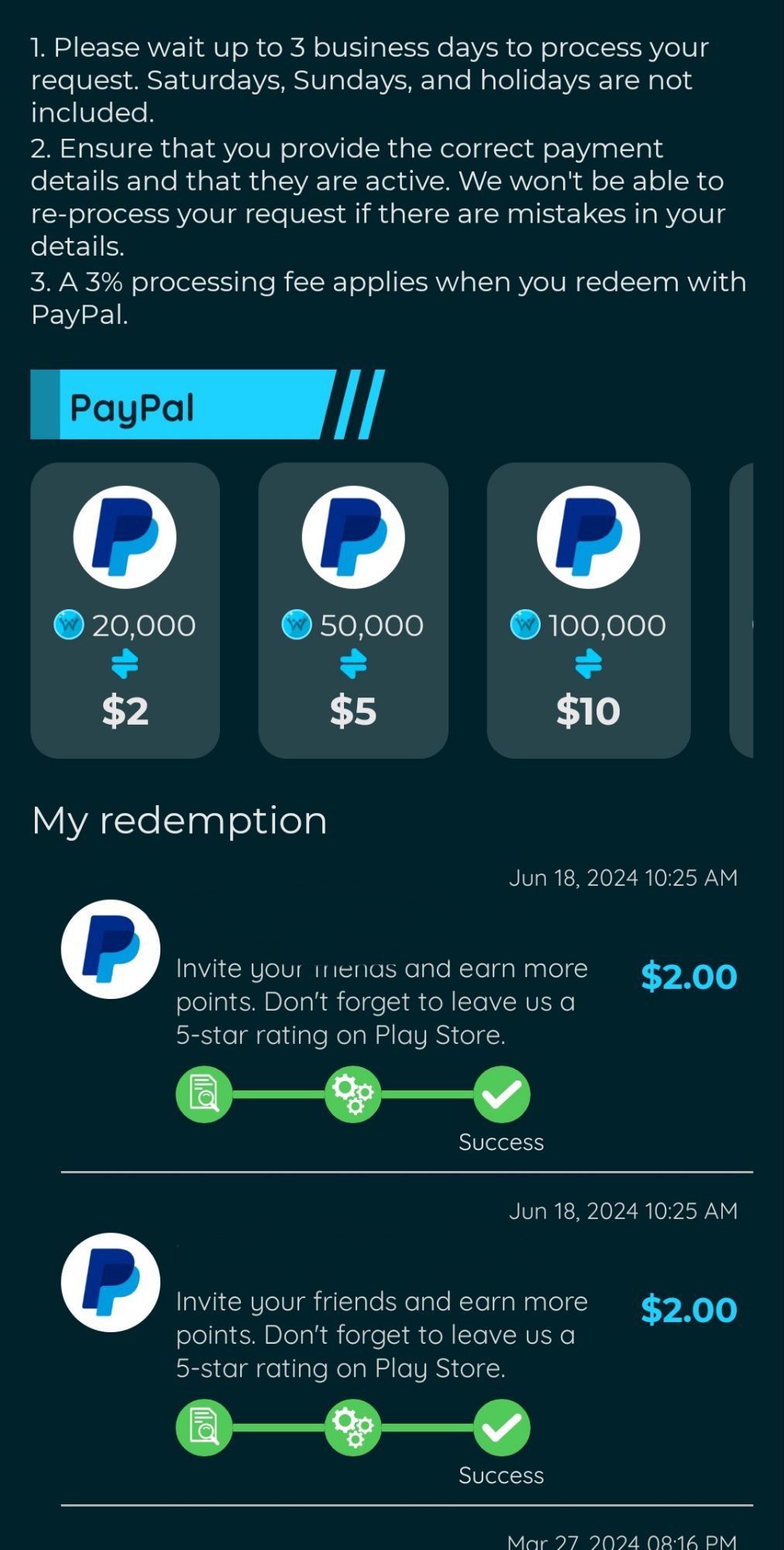Click the coin icon beside 20,000 points
Image resolution: width=784 pixels, height=1550 pixels.
(x=69, y=625)
